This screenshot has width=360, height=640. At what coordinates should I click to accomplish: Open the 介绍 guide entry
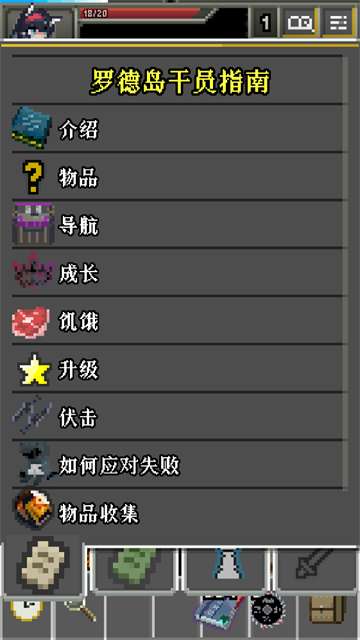[177, 129]
